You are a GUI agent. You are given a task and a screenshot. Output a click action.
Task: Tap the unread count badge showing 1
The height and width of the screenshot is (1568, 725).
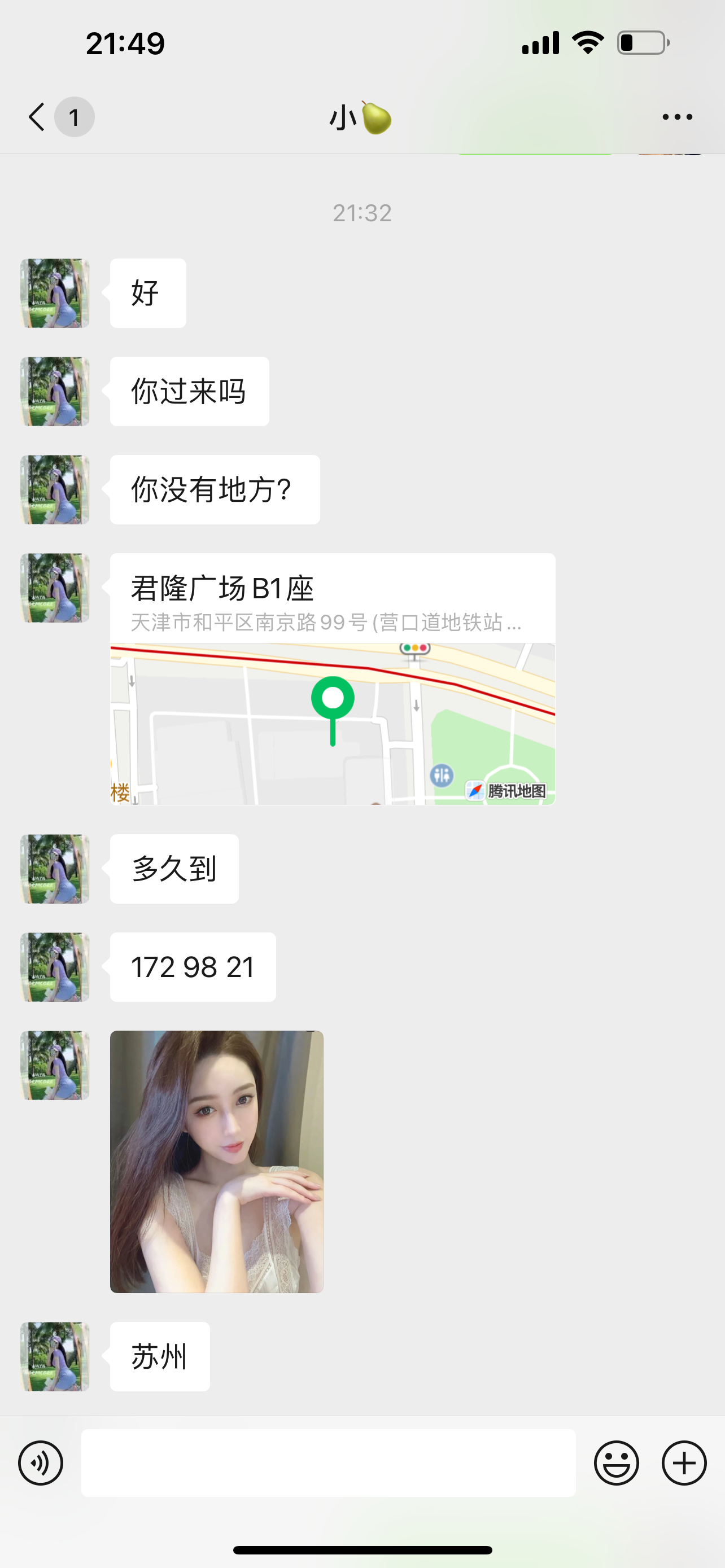(x=73, y=117)
